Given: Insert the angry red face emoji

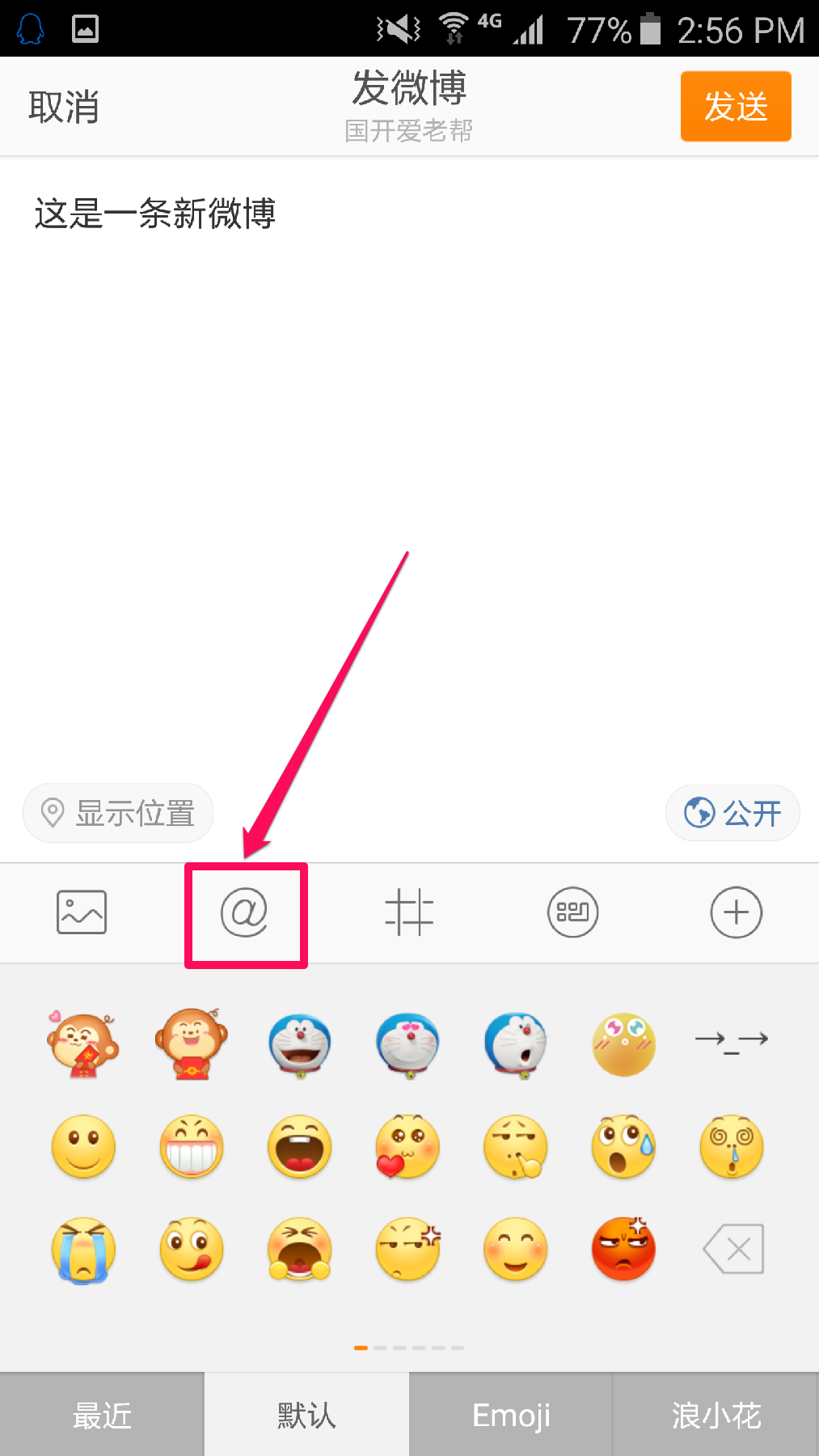Looking at the screenshot, I should point(623,1249).
